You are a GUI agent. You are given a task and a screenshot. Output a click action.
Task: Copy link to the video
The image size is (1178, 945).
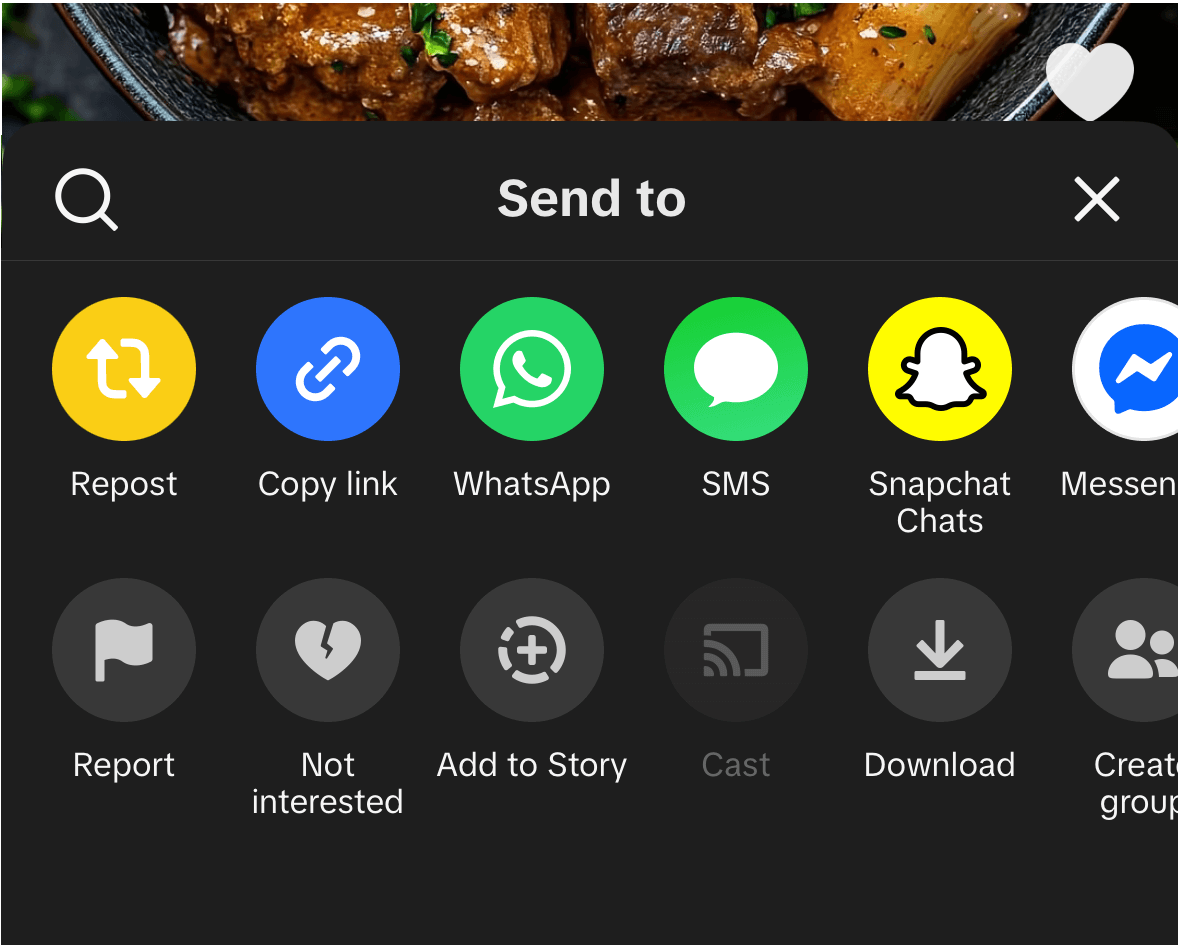point(328,370)
